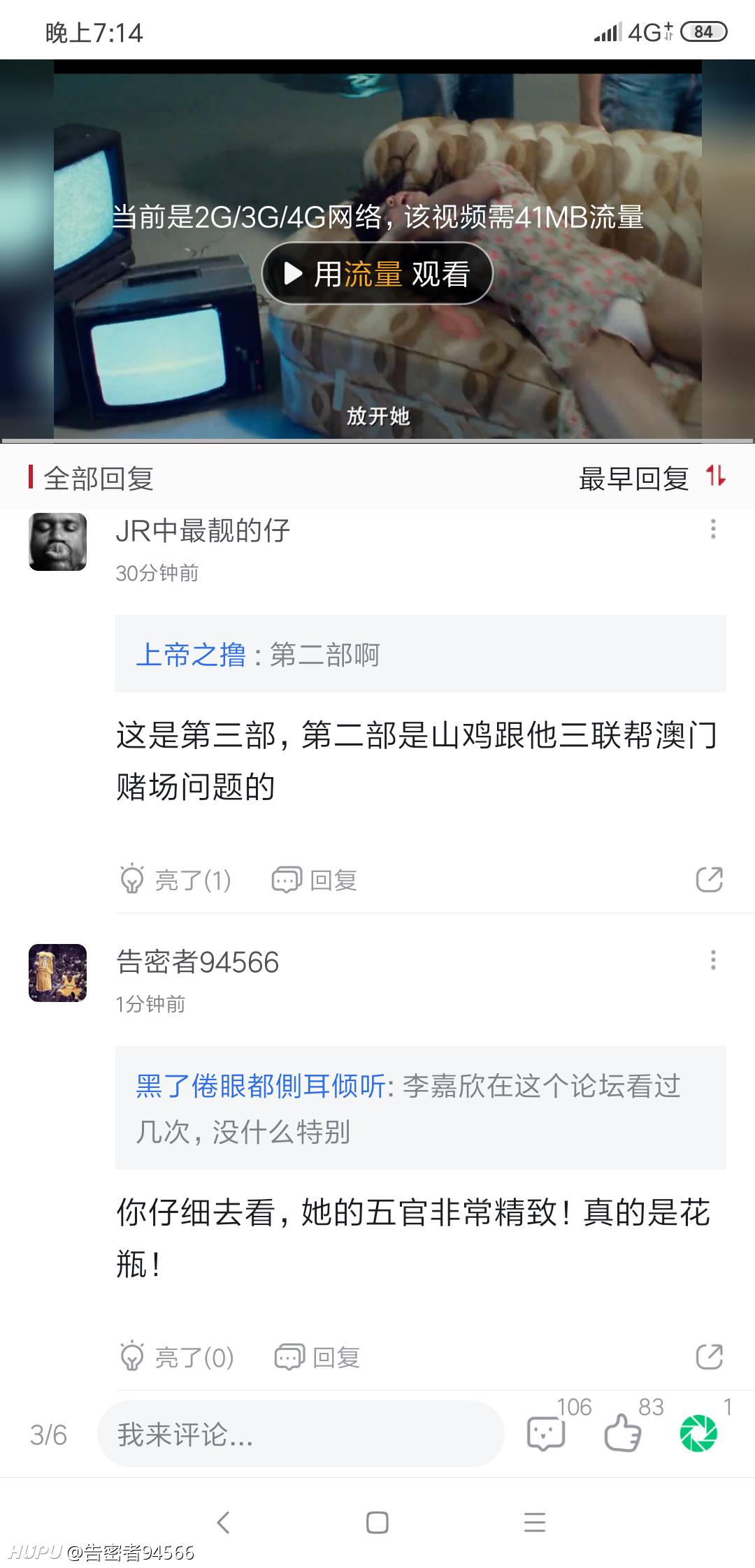Play the video using mobile data

tap(377, 273)
